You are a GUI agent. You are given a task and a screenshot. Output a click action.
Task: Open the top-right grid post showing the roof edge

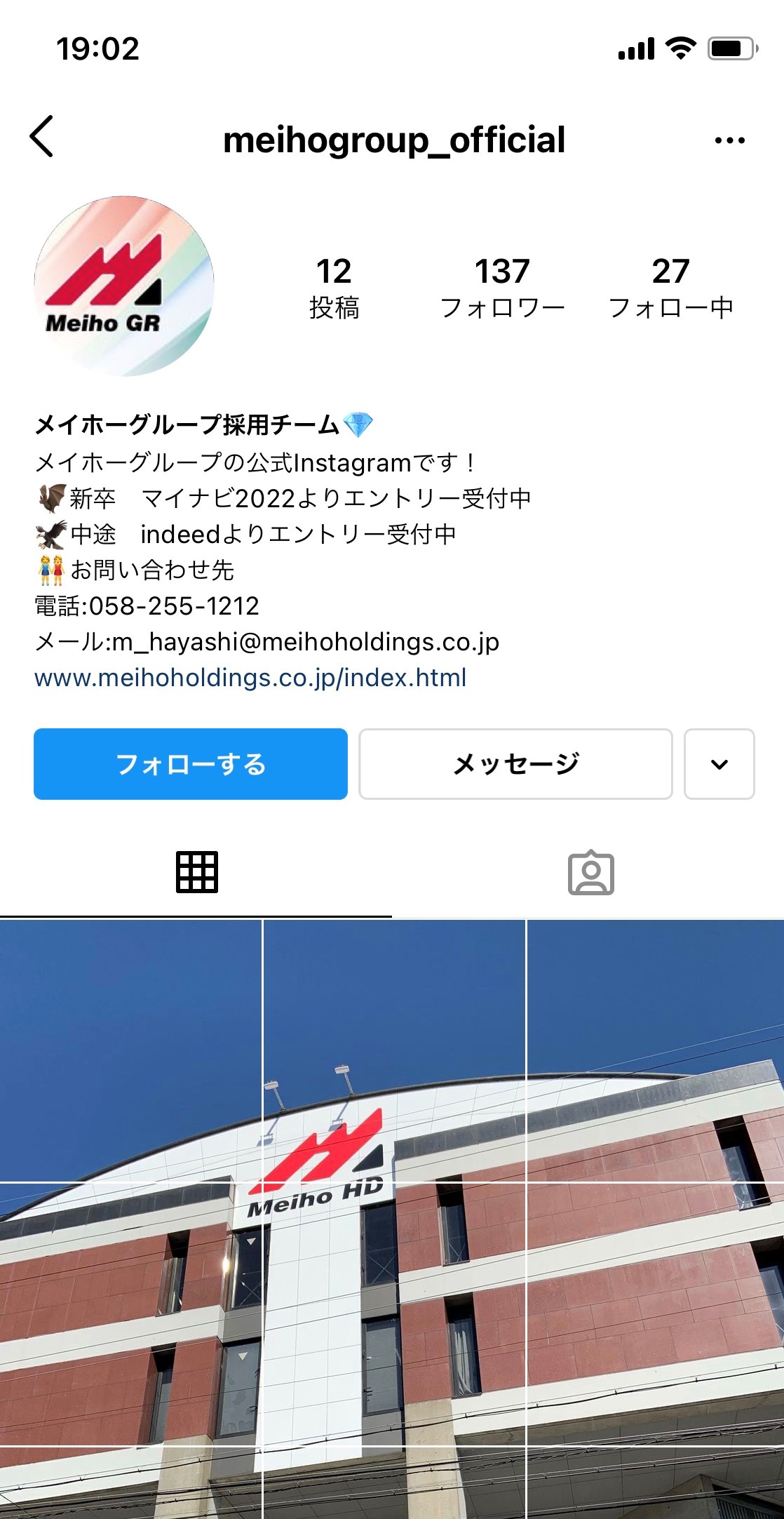[x=655, y=1050]
